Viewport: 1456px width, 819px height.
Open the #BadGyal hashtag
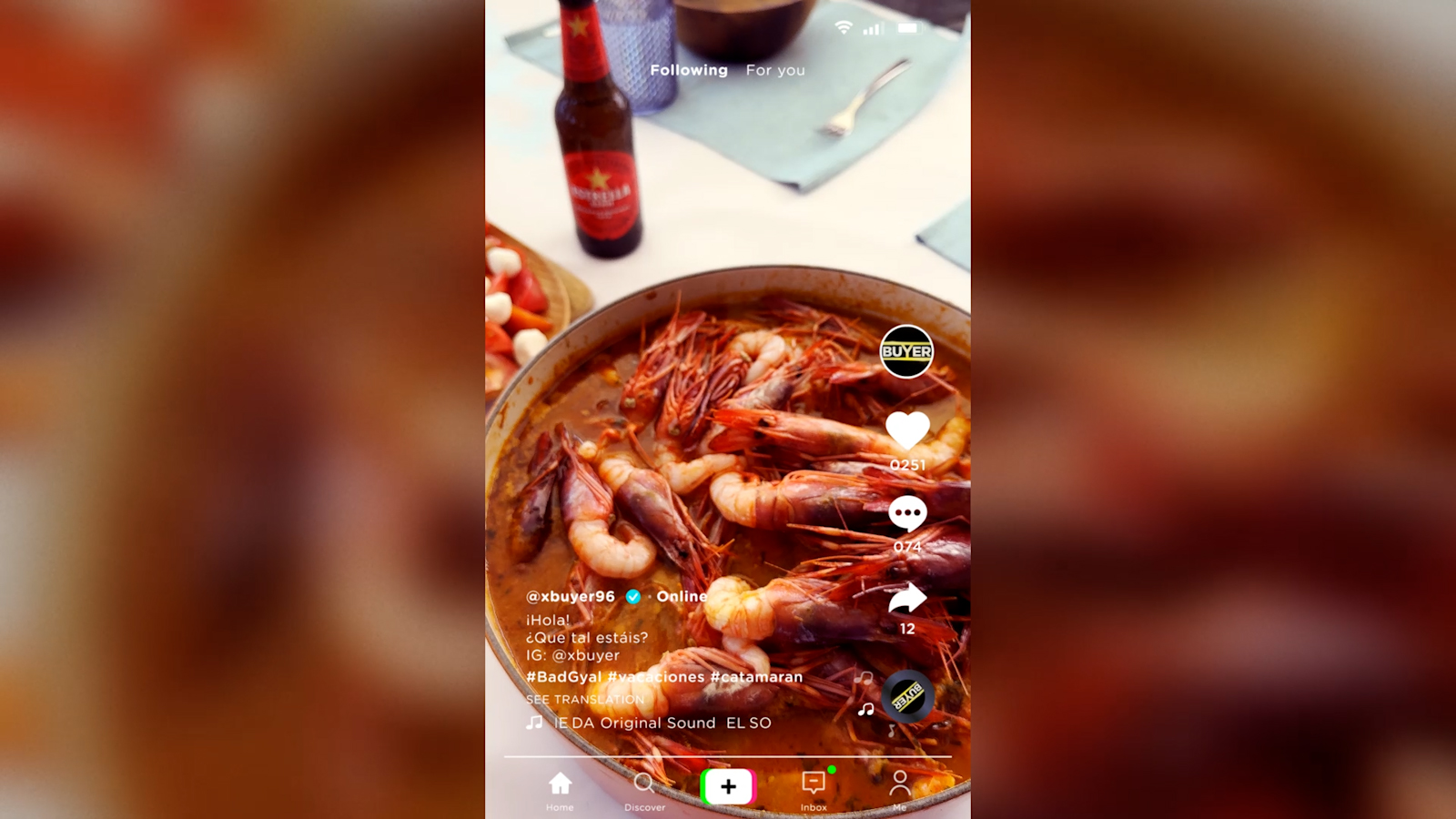[x=563, y=677]
